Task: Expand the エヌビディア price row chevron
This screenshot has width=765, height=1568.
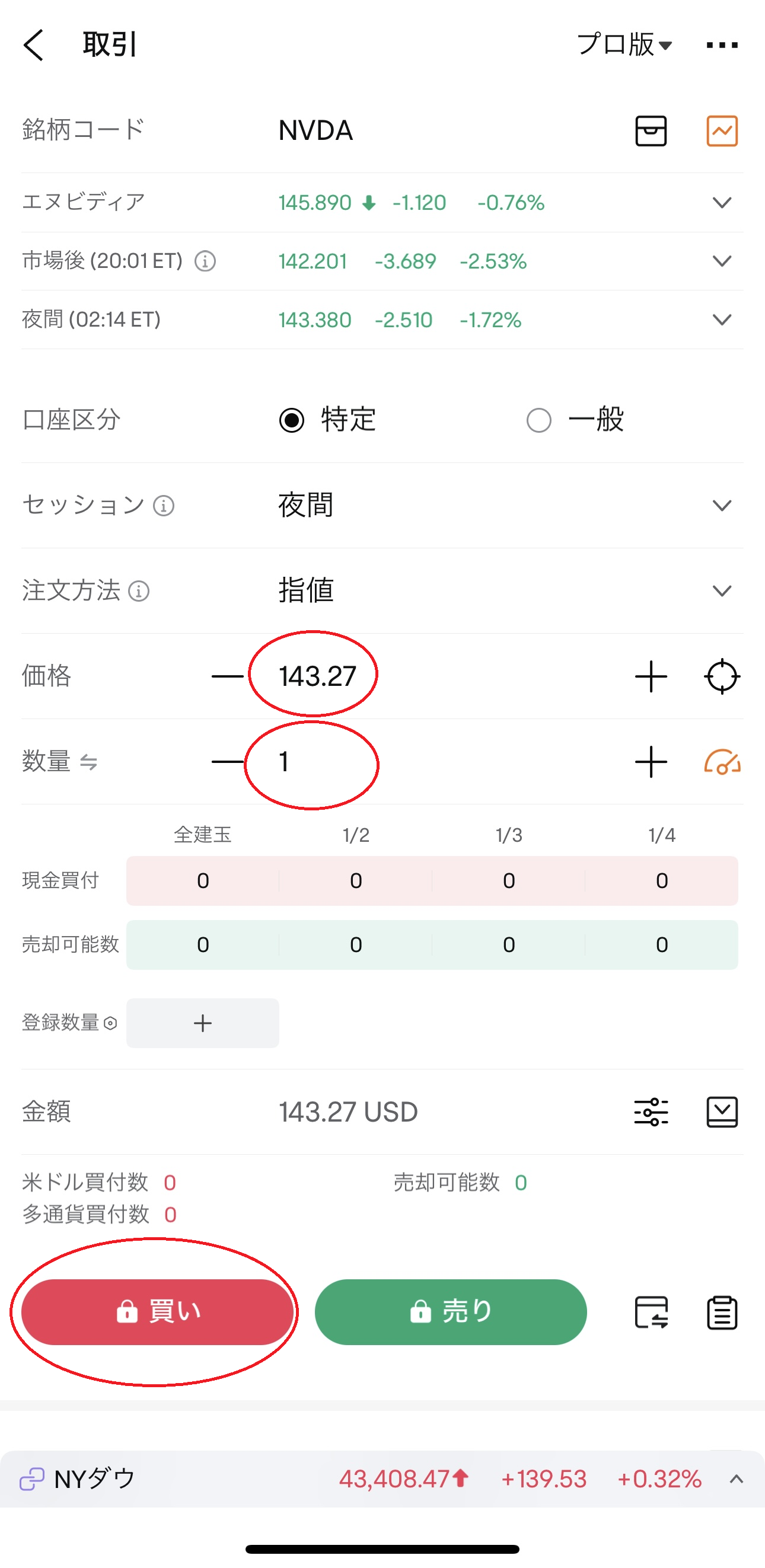Action: (722, 202)
